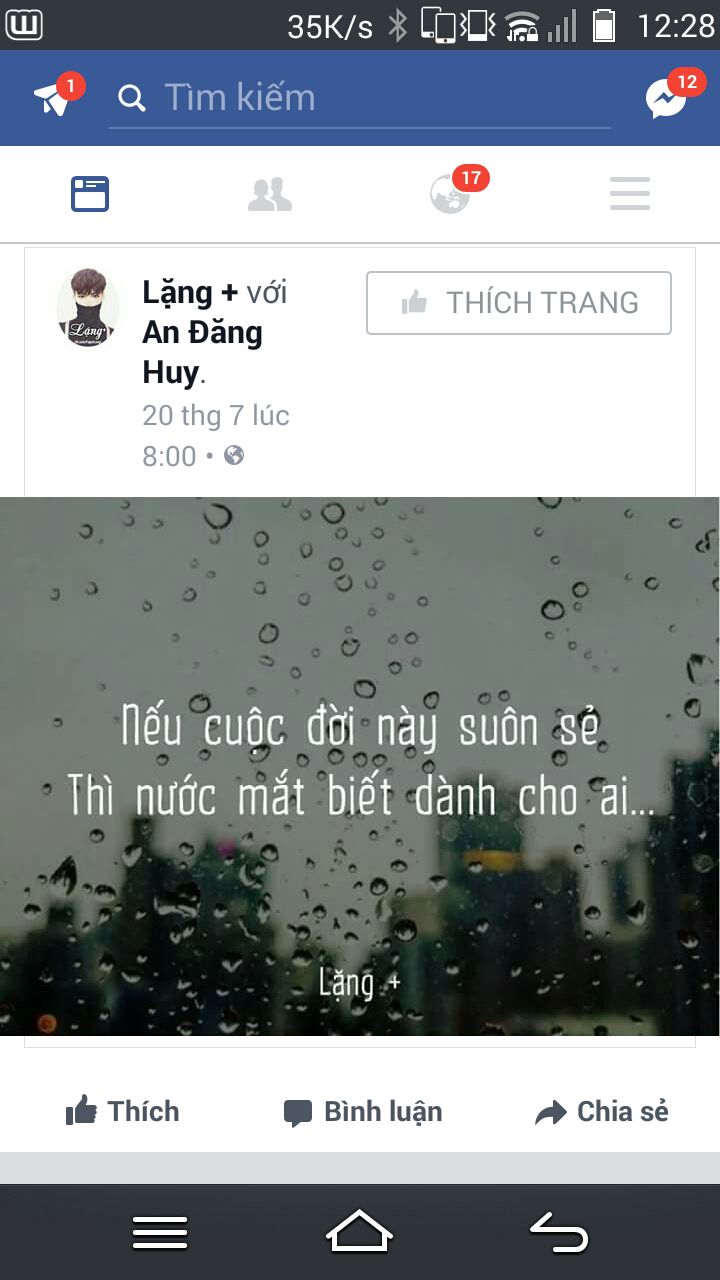Switch to the News Feed tab
720x1280 pixels.
point(90,194)
